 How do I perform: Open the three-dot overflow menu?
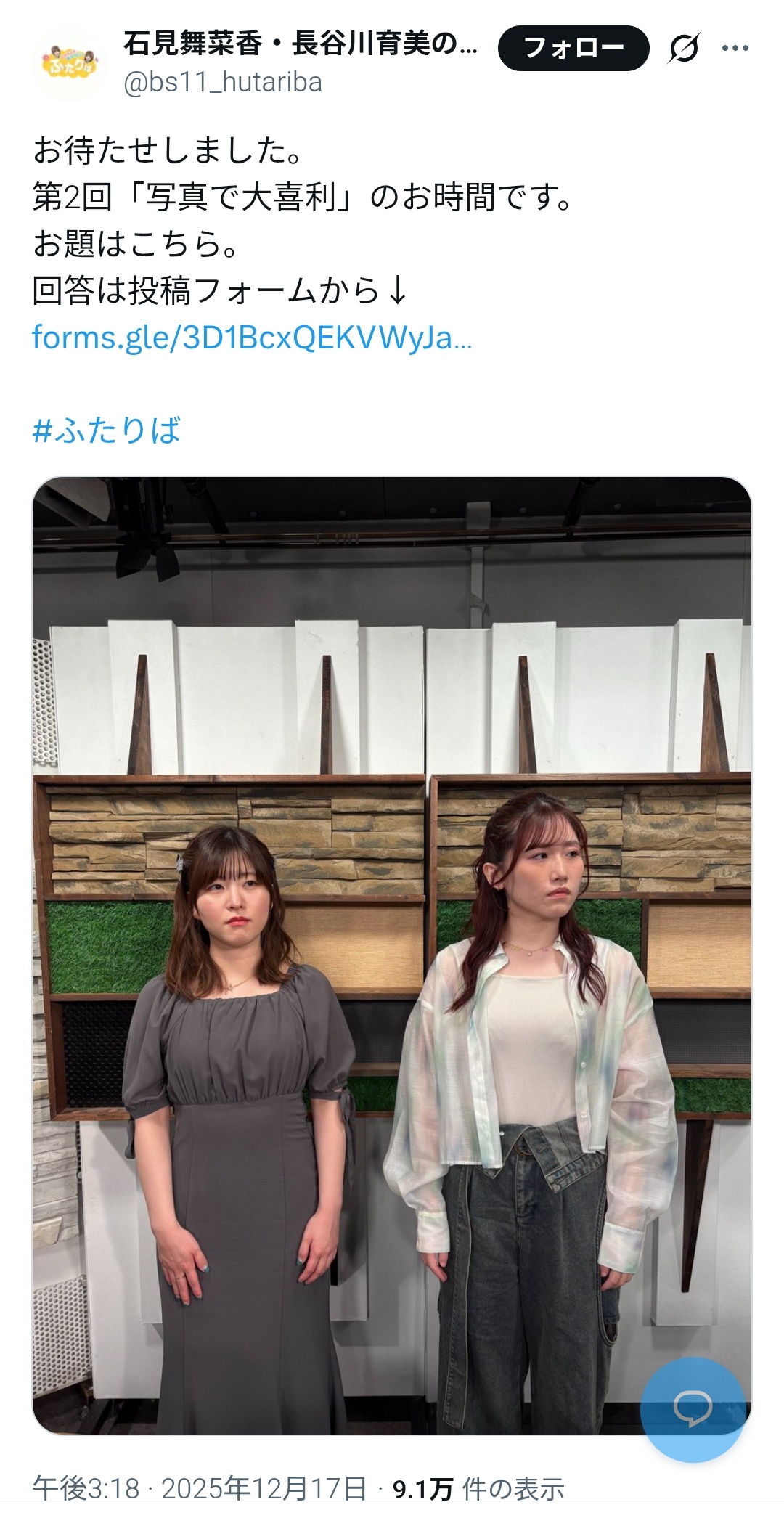coord(735,49)
